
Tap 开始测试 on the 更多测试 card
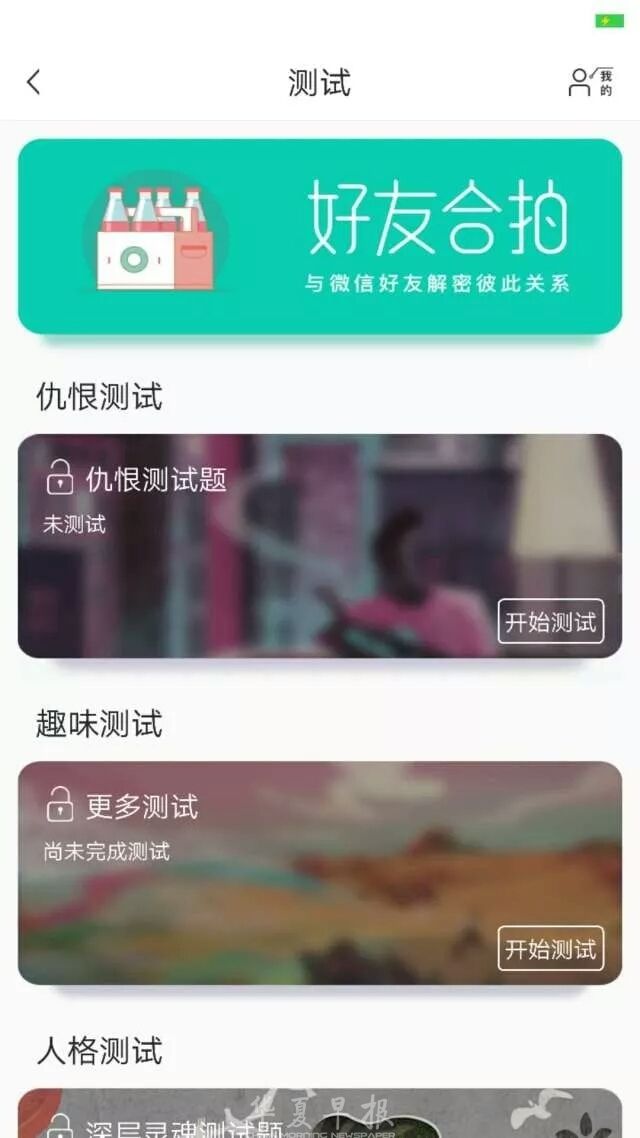[550, 948]
